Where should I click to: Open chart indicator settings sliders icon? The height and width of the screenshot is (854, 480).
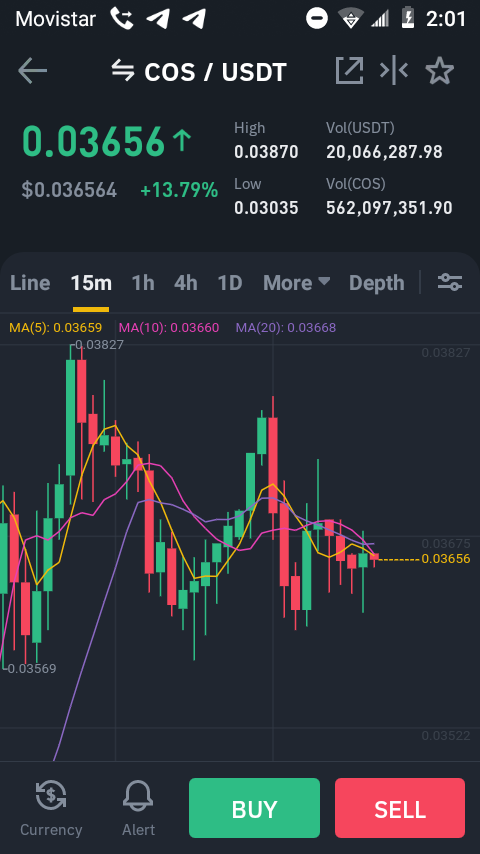point(450,282)
